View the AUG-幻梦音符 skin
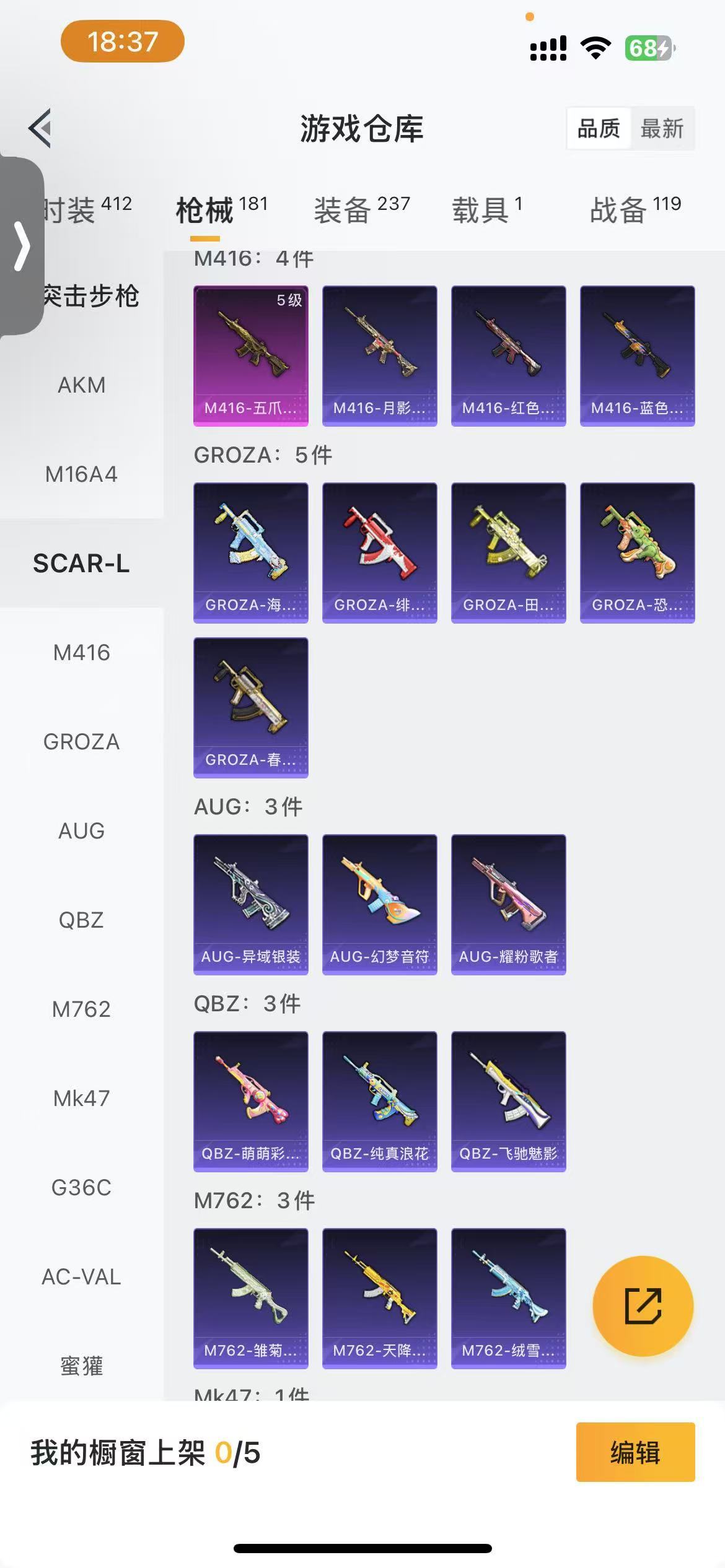This screenshot has height=1568, width=725. tap(380, 904)
